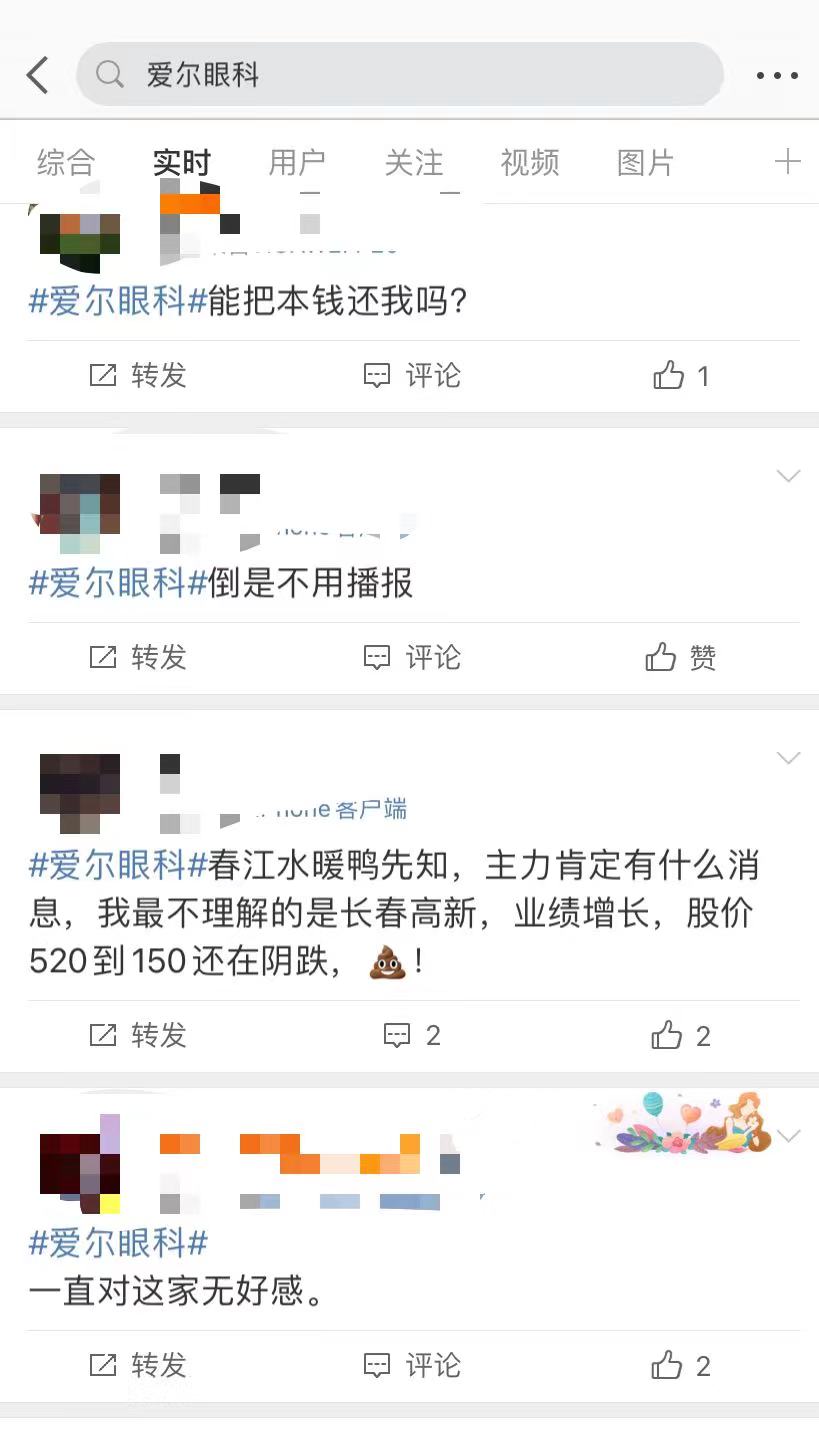Like the 春江水暖鸭先知 post
The height and width of the screenshot is (1437, 819).
(x=681, y=1035)
